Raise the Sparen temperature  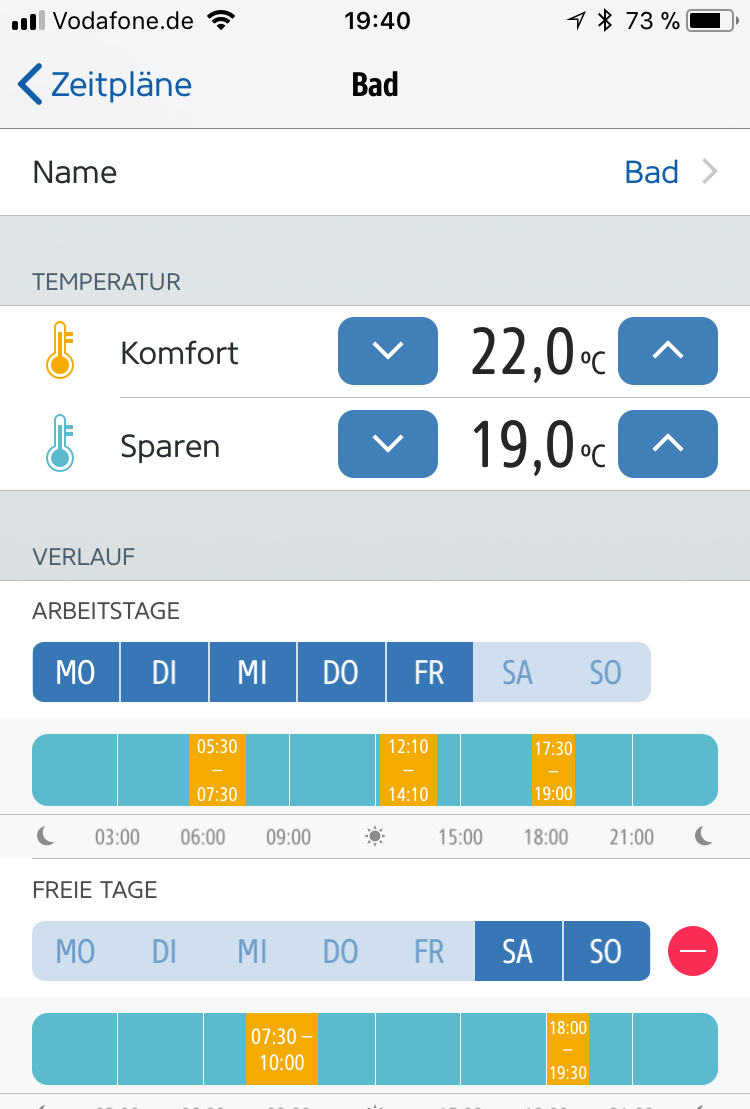tap(668, 444)
